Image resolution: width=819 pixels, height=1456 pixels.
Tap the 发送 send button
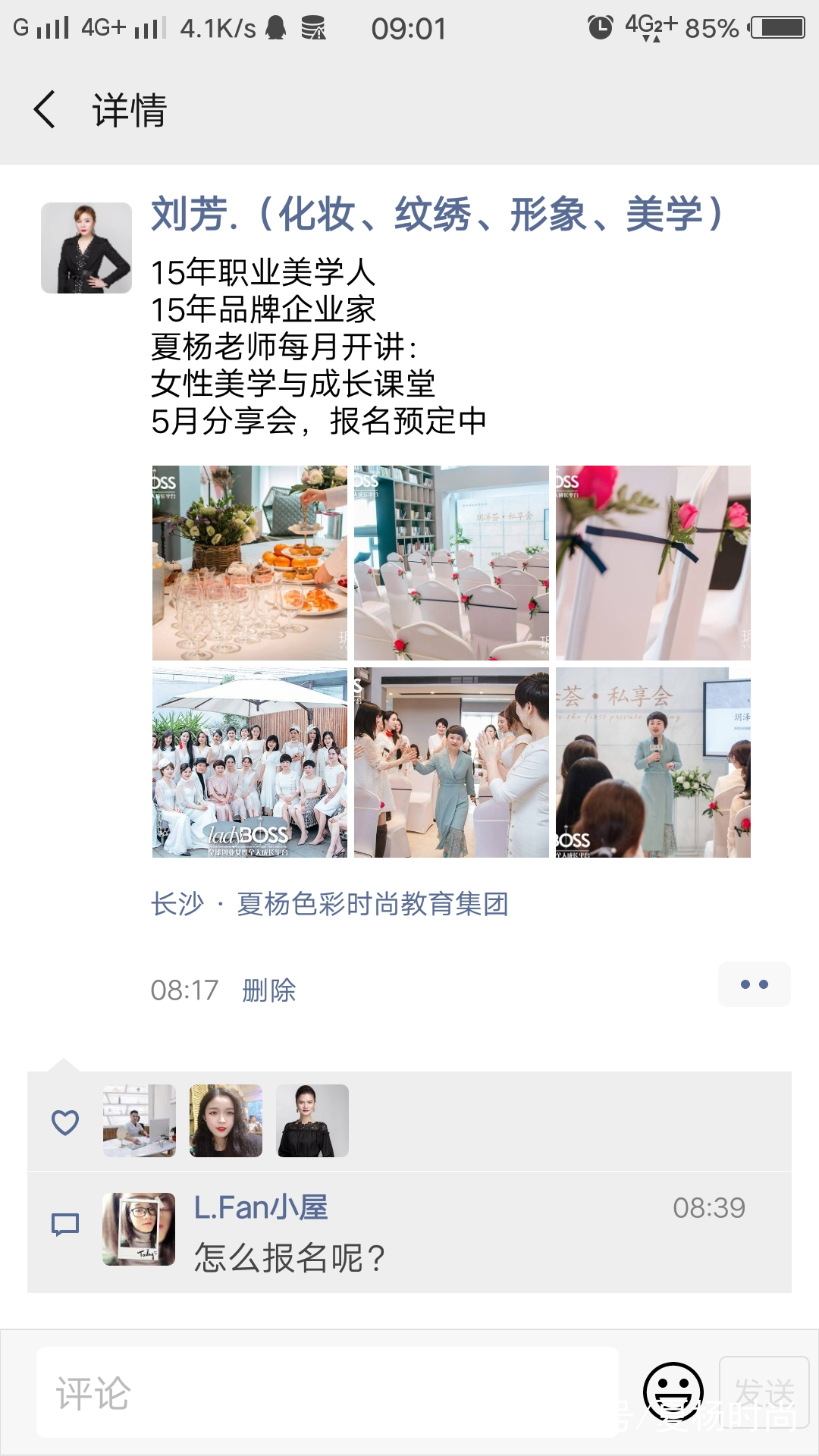pyautogui.click(x=764, y=1392)
